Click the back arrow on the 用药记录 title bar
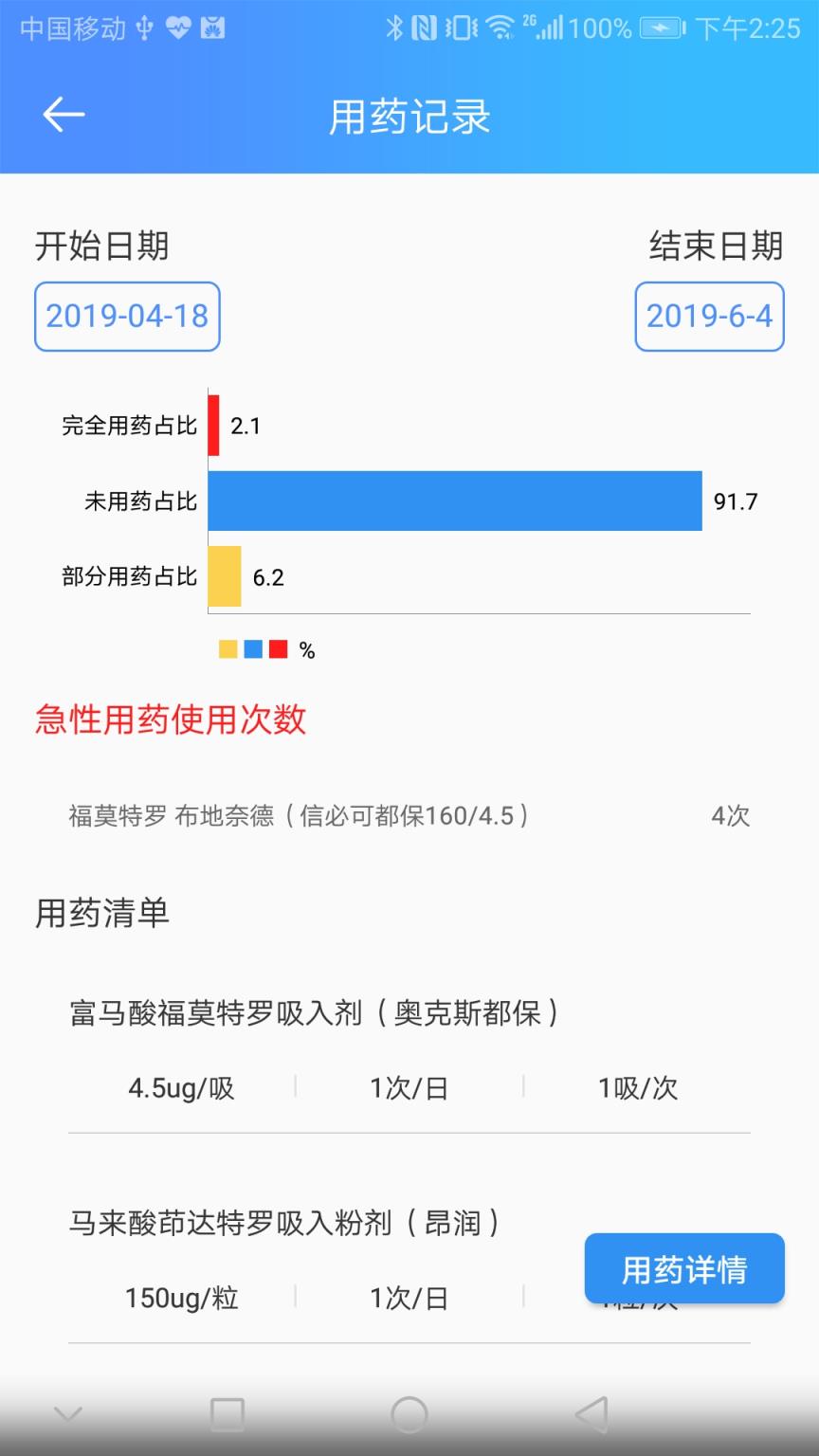This screenshot has height=1456, width=819. pos(63,114)
